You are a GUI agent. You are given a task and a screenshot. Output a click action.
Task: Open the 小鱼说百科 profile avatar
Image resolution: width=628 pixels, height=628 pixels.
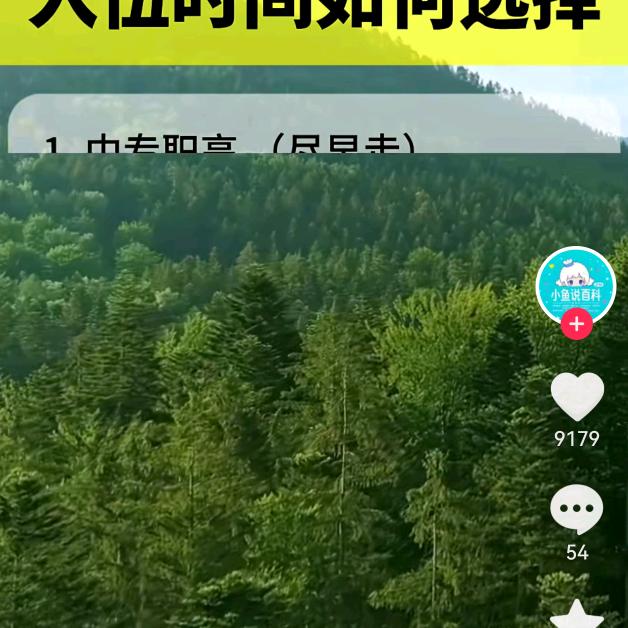tap(575, 284)
